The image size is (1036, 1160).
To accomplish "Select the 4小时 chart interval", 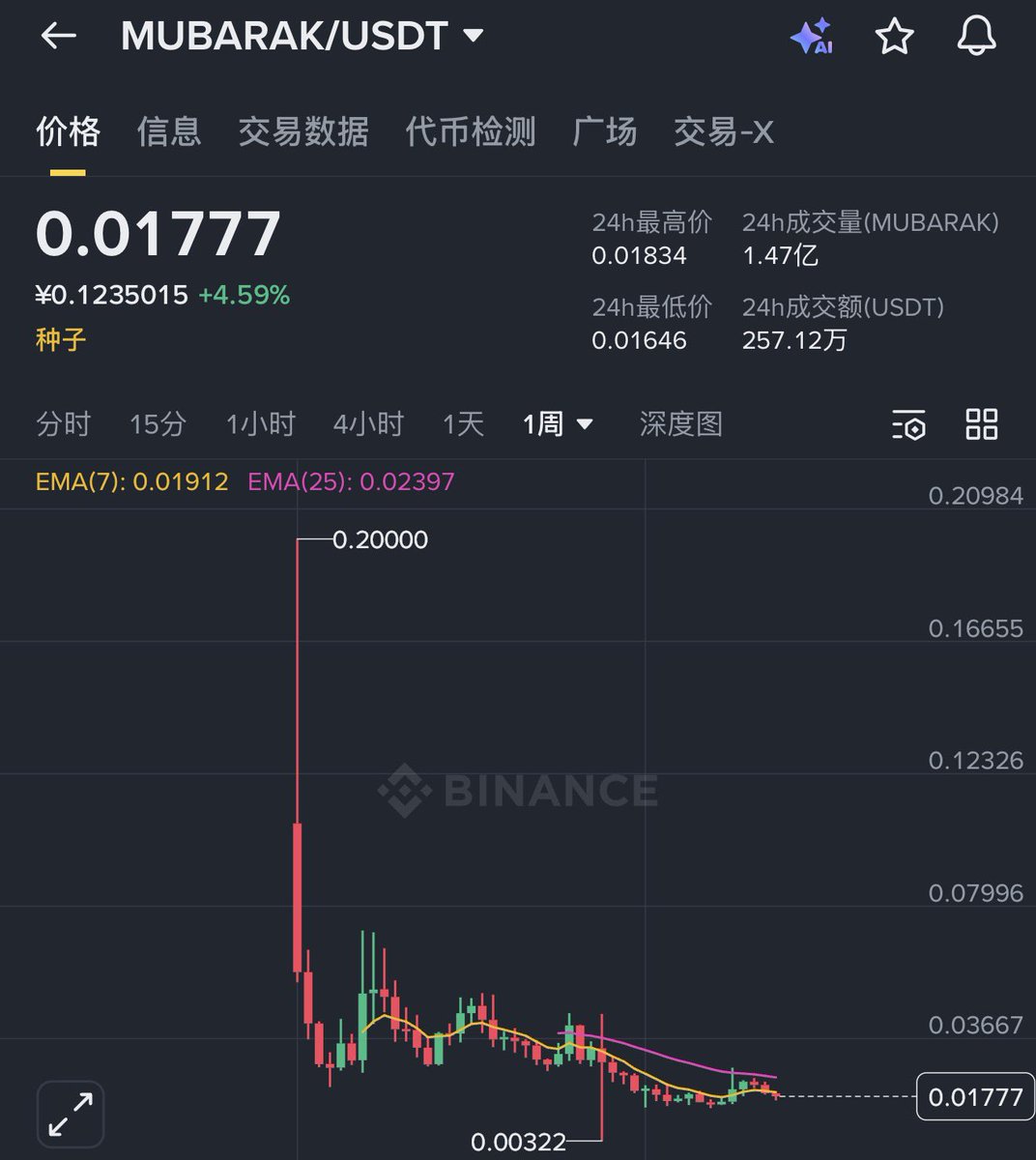I will coord(368,423).
